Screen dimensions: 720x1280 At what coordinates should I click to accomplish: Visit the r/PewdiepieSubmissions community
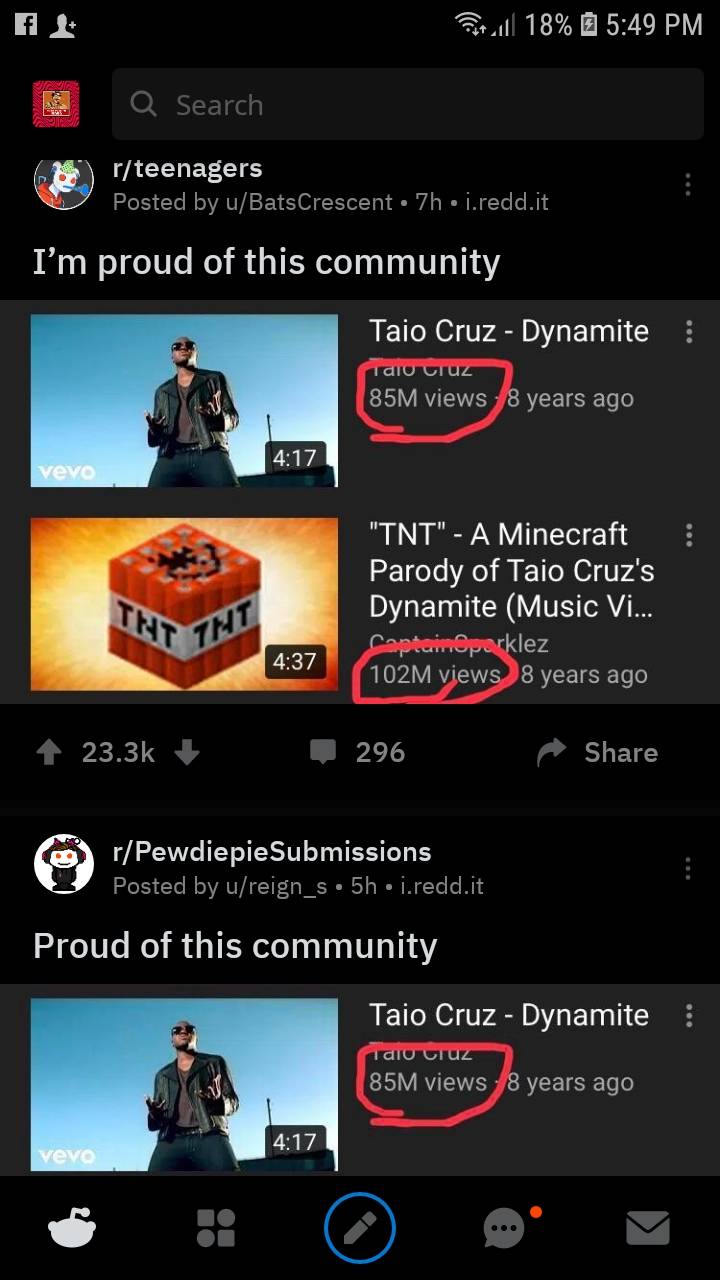(x=272, y=852)
